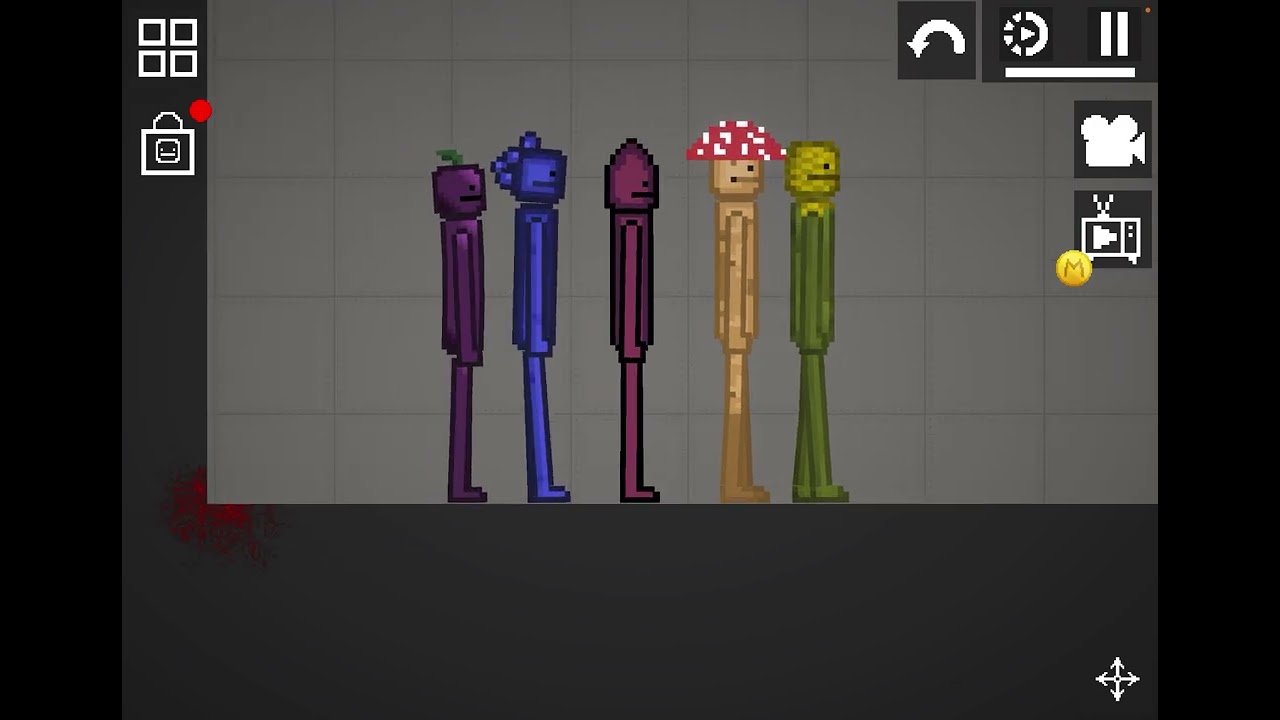Pause the simulation

tap(1114, 36)
